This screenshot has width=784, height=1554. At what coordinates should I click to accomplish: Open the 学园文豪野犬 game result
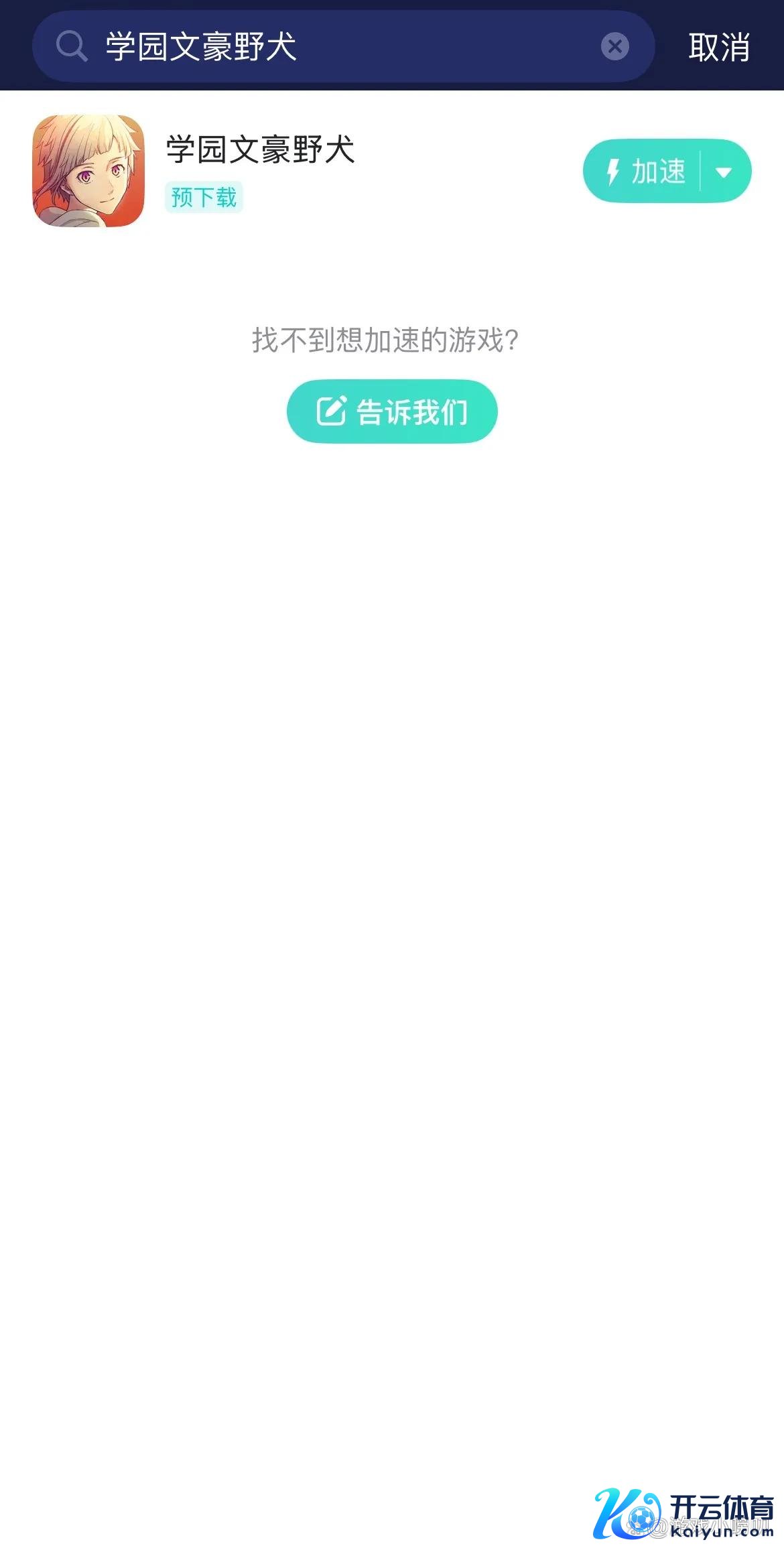(x=260, y=149)
